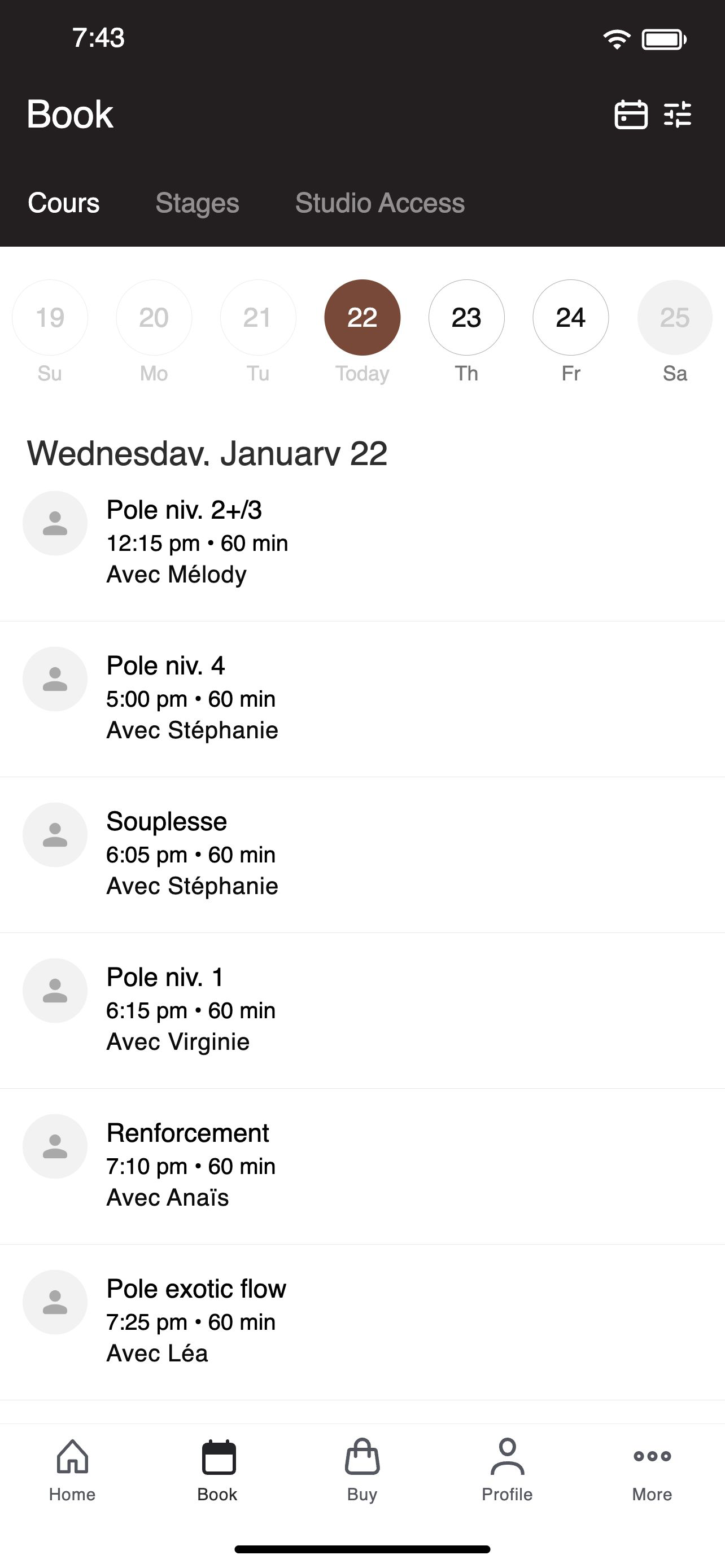Open the Souplesse class with Stéphanie
Image resolution: width=725 pixels, height=1568 pixels.
pos(362,855)
